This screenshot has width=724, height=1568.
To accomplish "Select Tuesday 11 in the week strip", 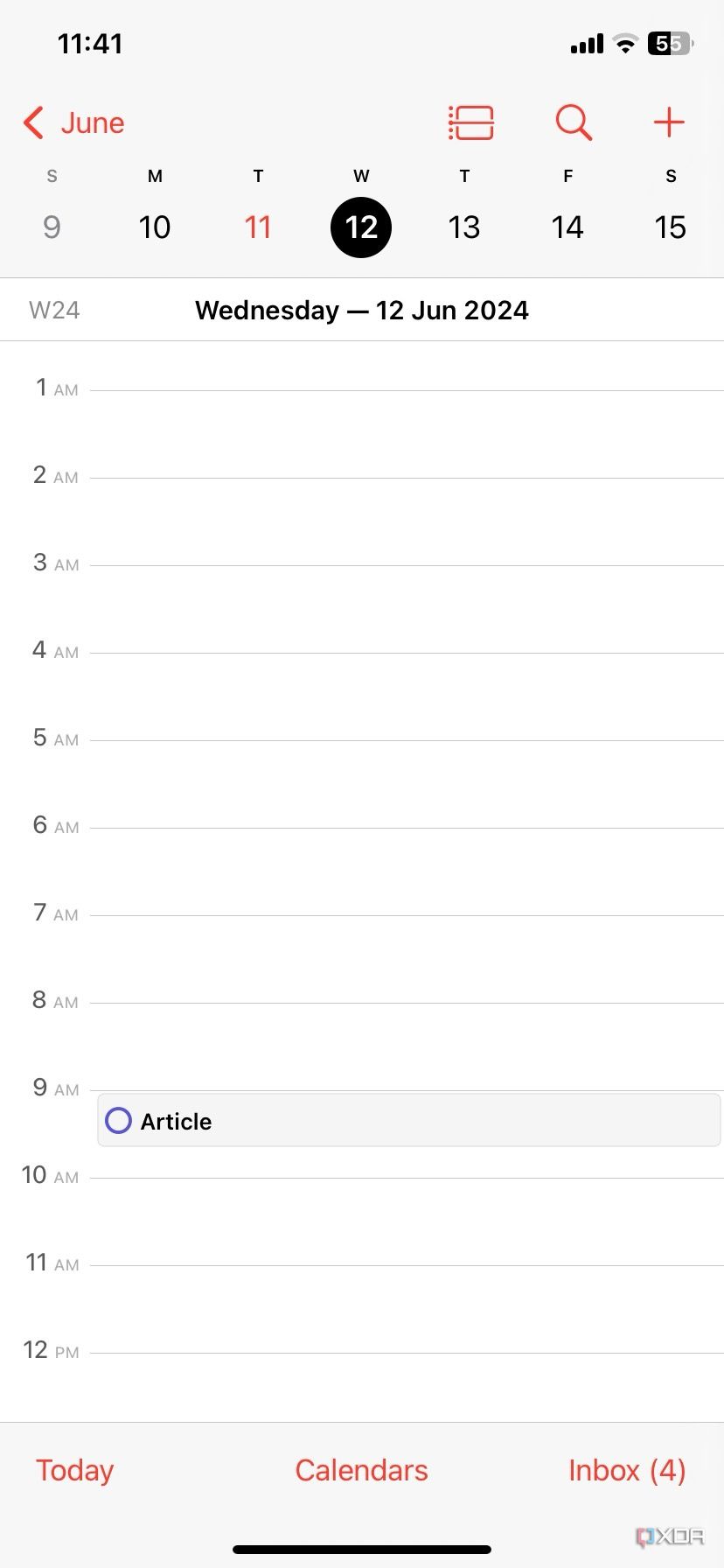I will point(258,227).
